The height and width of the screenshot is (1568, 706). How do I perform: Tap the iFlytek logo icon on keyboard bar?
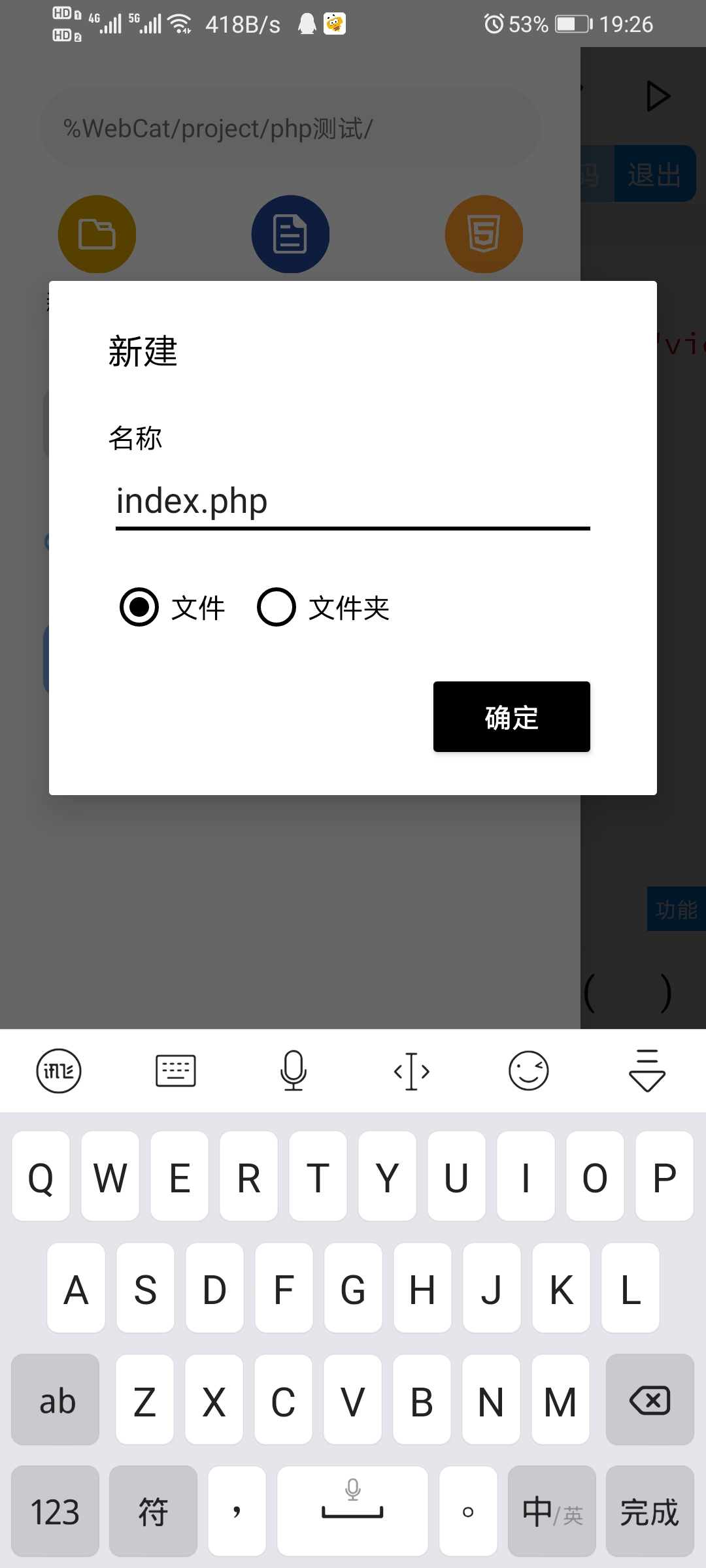pyautogui.click(x=58, y=1070)
